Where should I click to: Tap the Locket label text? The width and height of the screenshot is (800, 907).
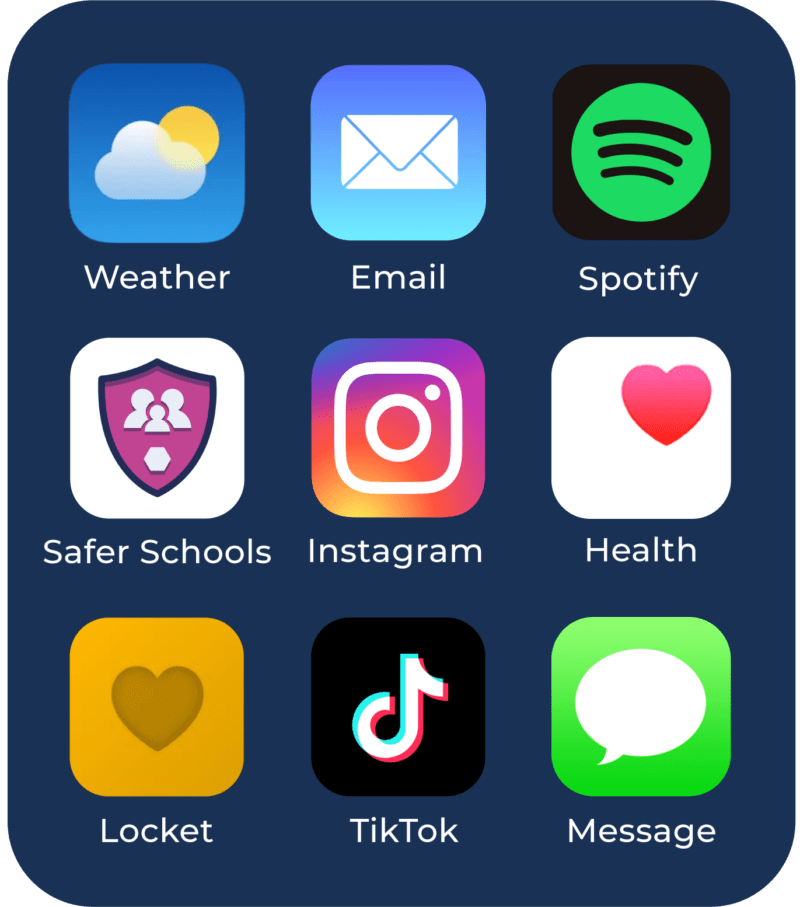coord(156,831)
